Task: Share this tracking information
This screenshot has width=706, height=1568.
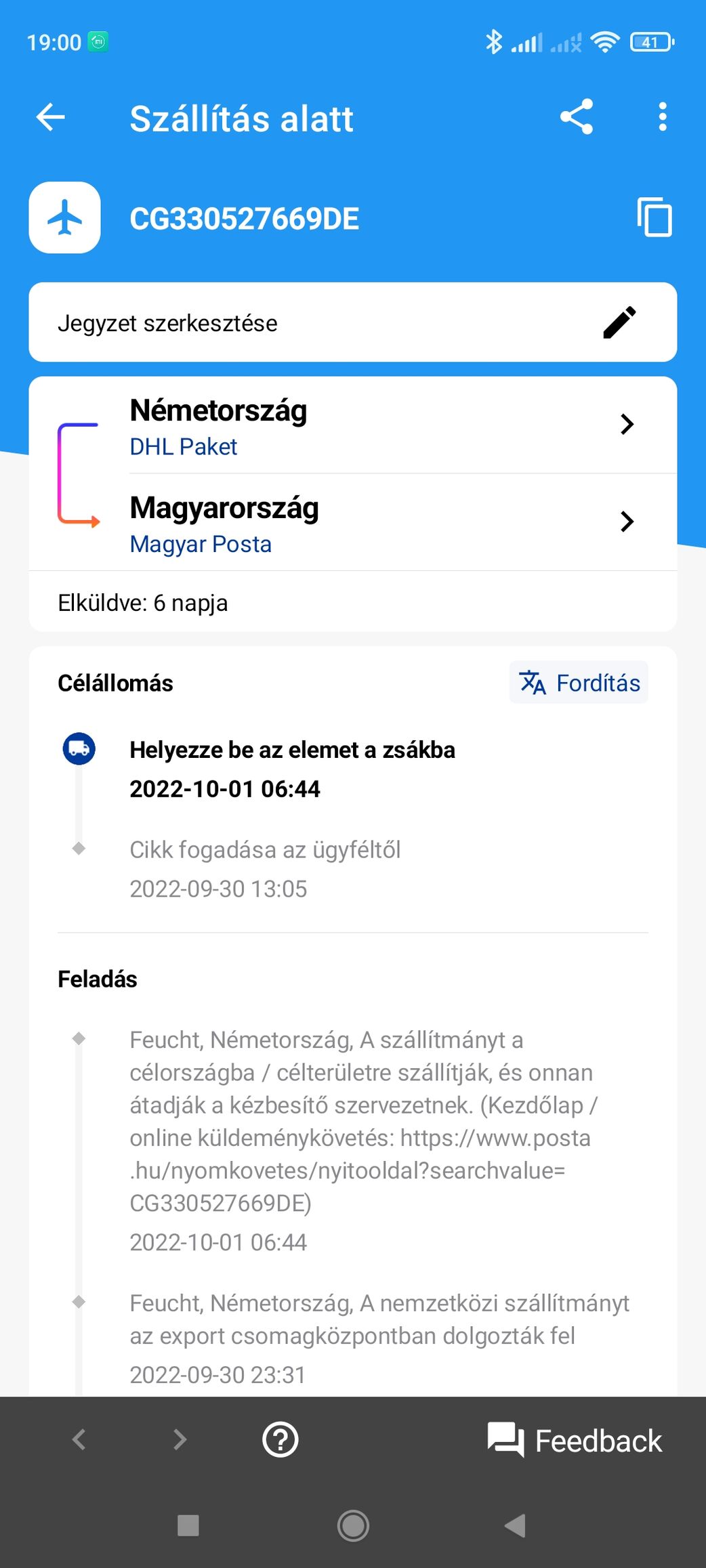Action: click(x=577, y=117)
